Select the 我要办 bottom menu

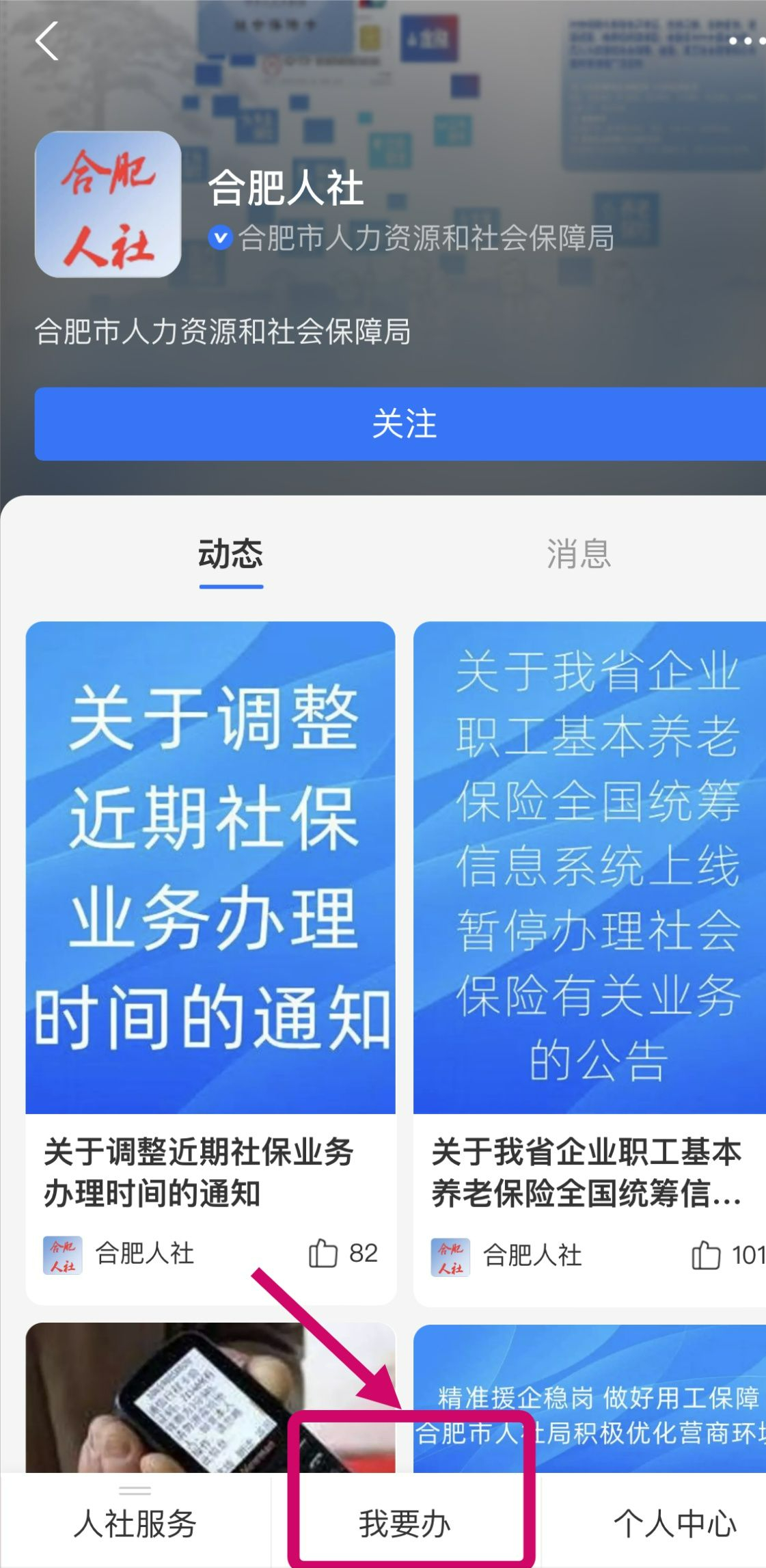(406, 1523)
